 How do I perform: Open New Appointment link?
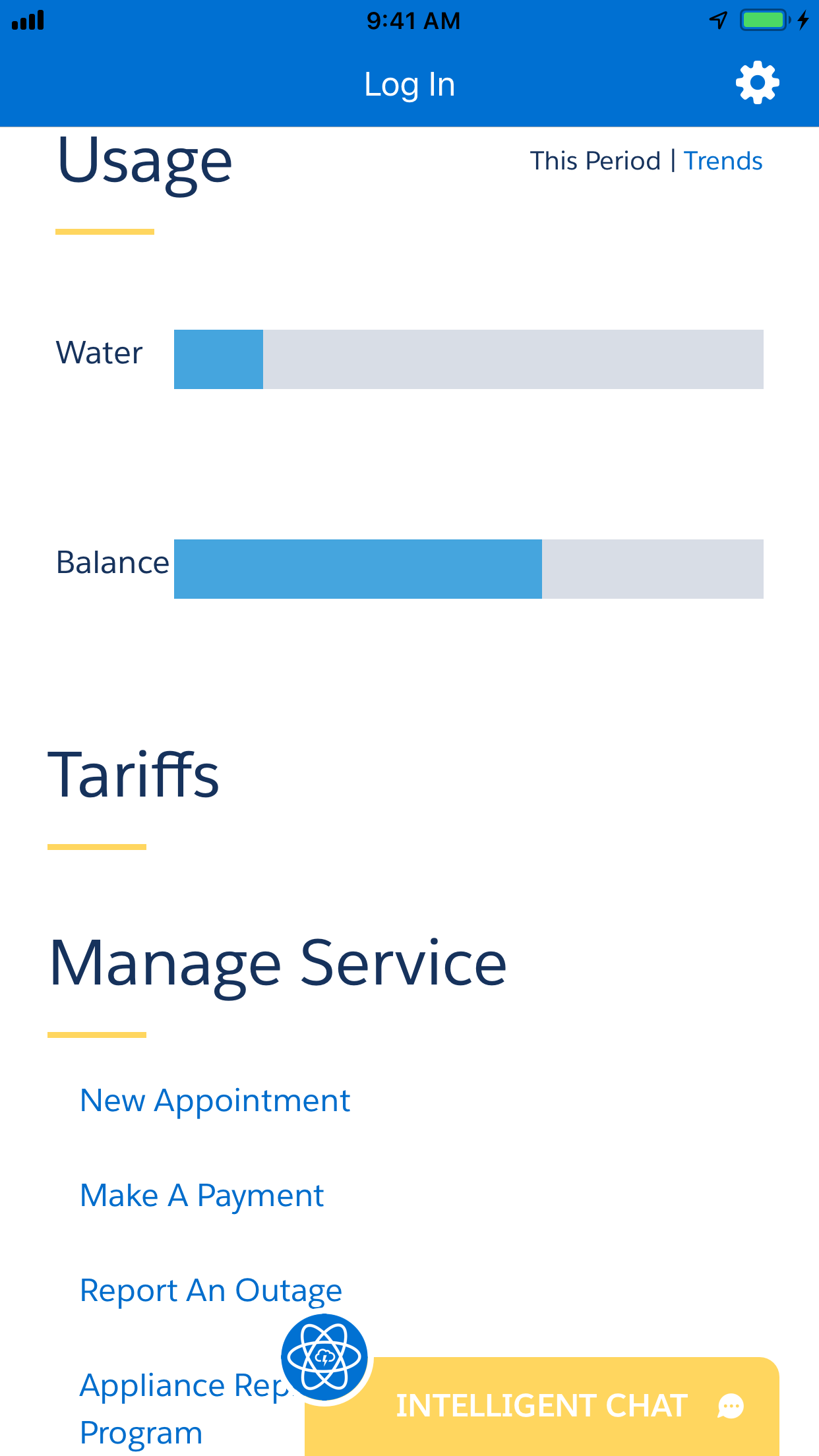(x=214, y=1101)
